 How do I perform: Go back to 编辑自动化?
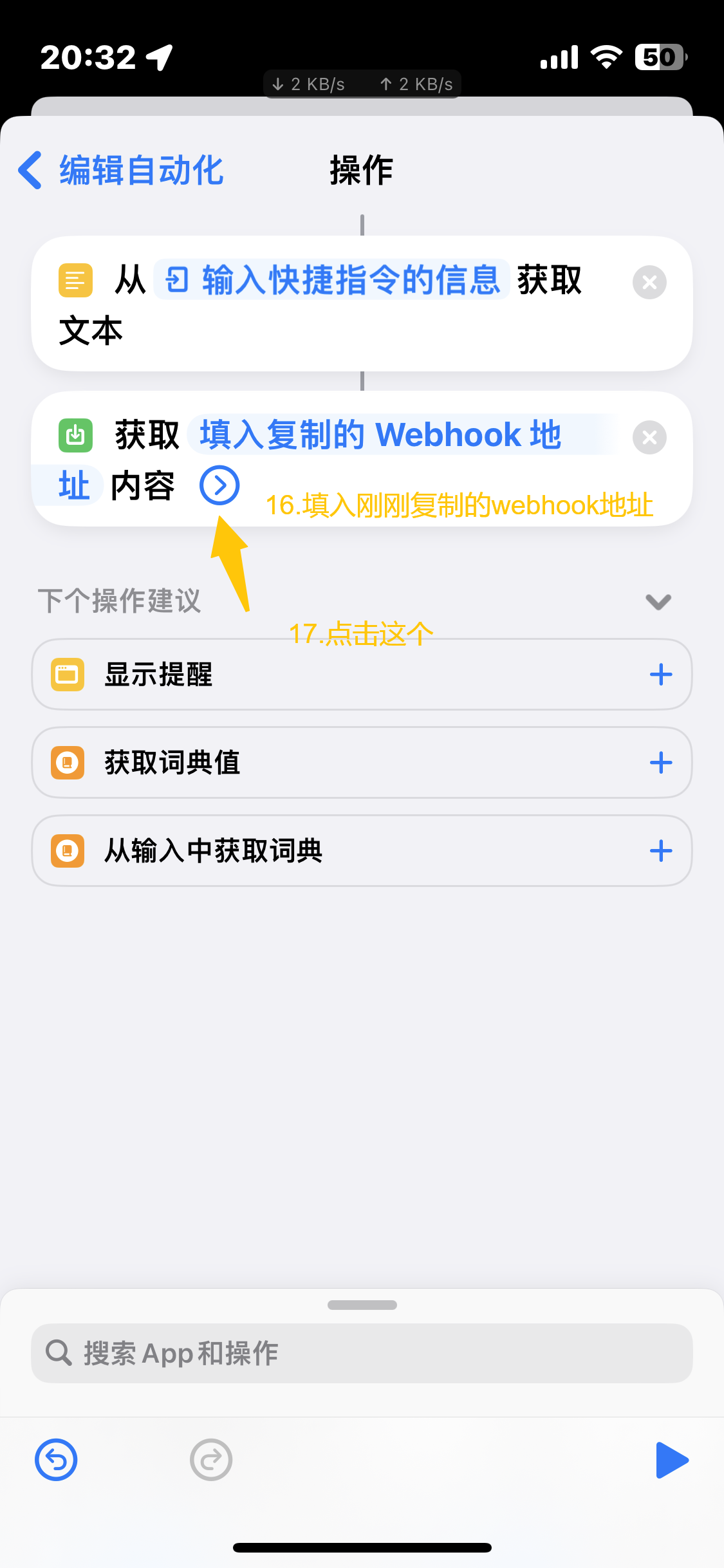[121, 171]
